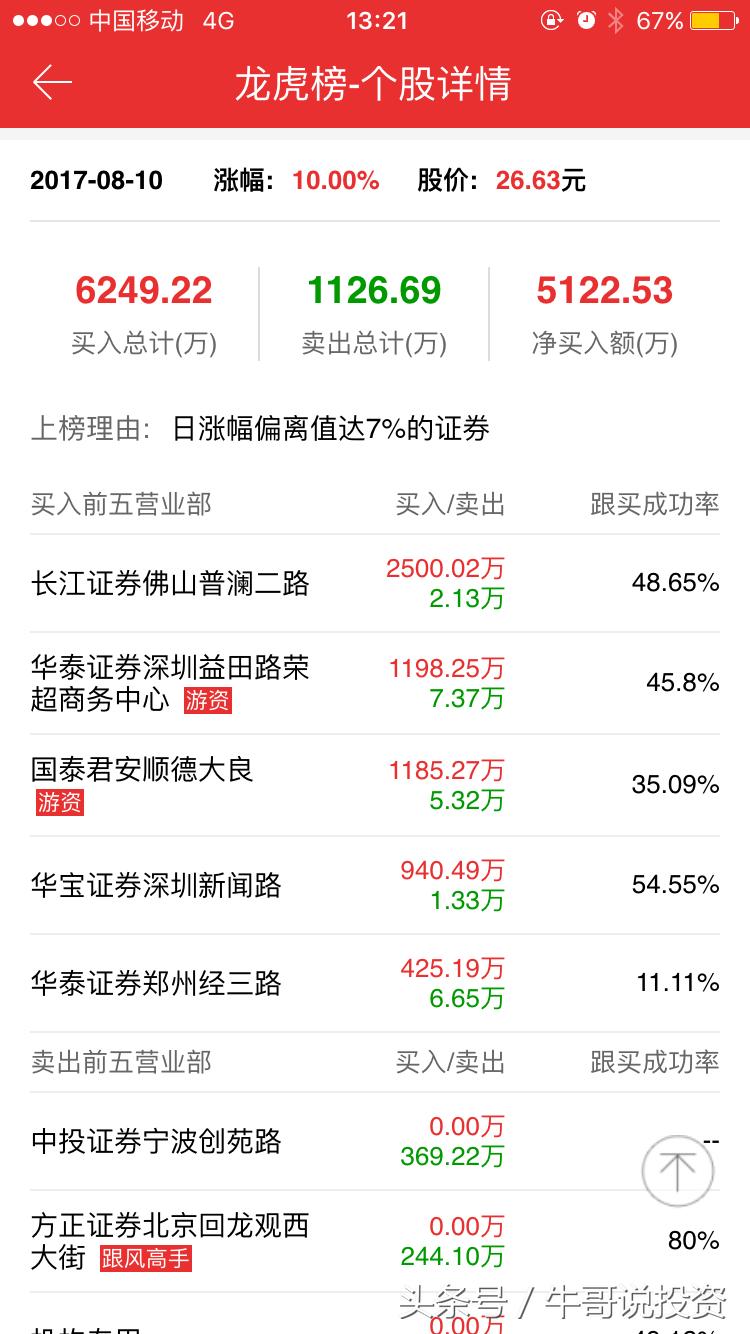The image size is (750, 1334).
Task: Tap the 卖出总计 value 1126.69
Action: pyautogui.click(x=374, y=290)
